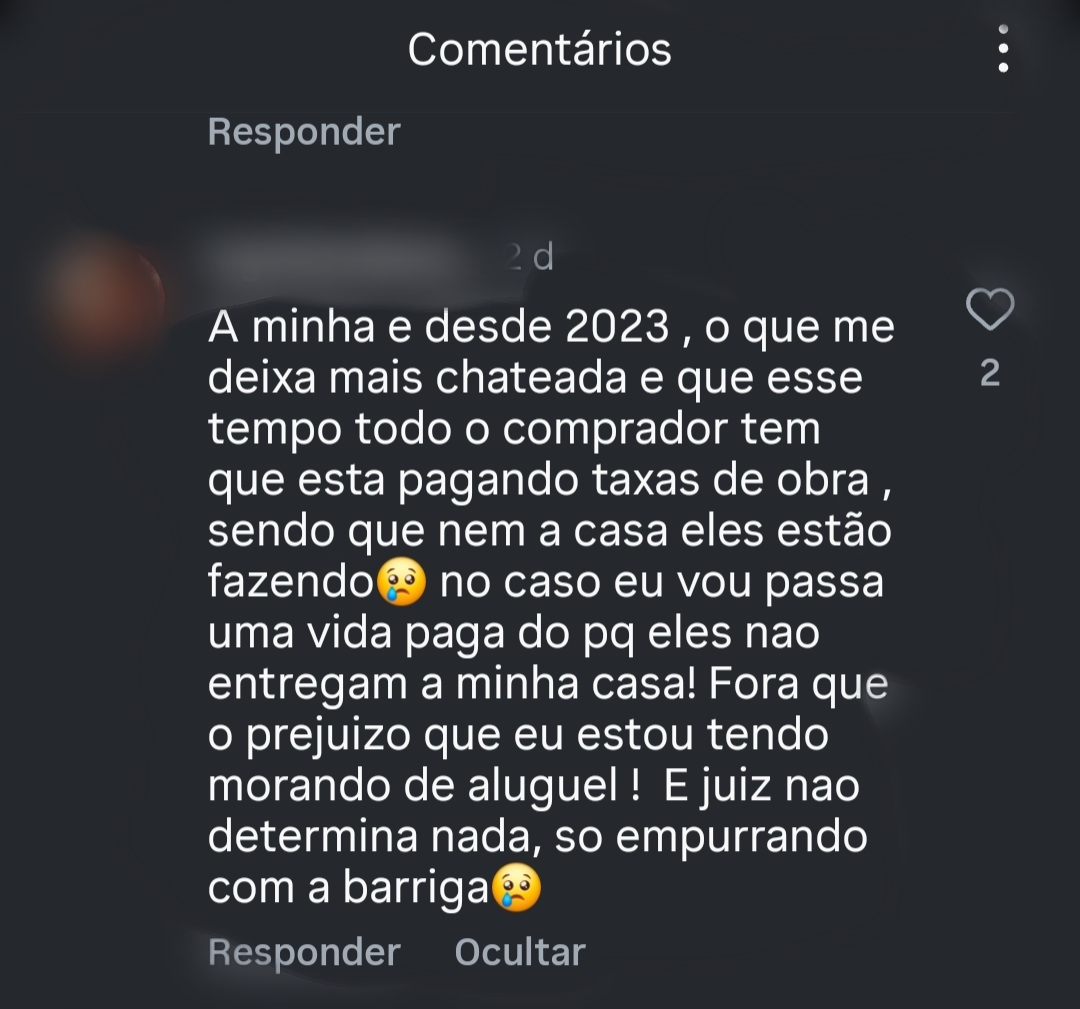Like the comment about taxas de obra
The width and height of the screenshot is (1080, 1009).
(990, 311)
